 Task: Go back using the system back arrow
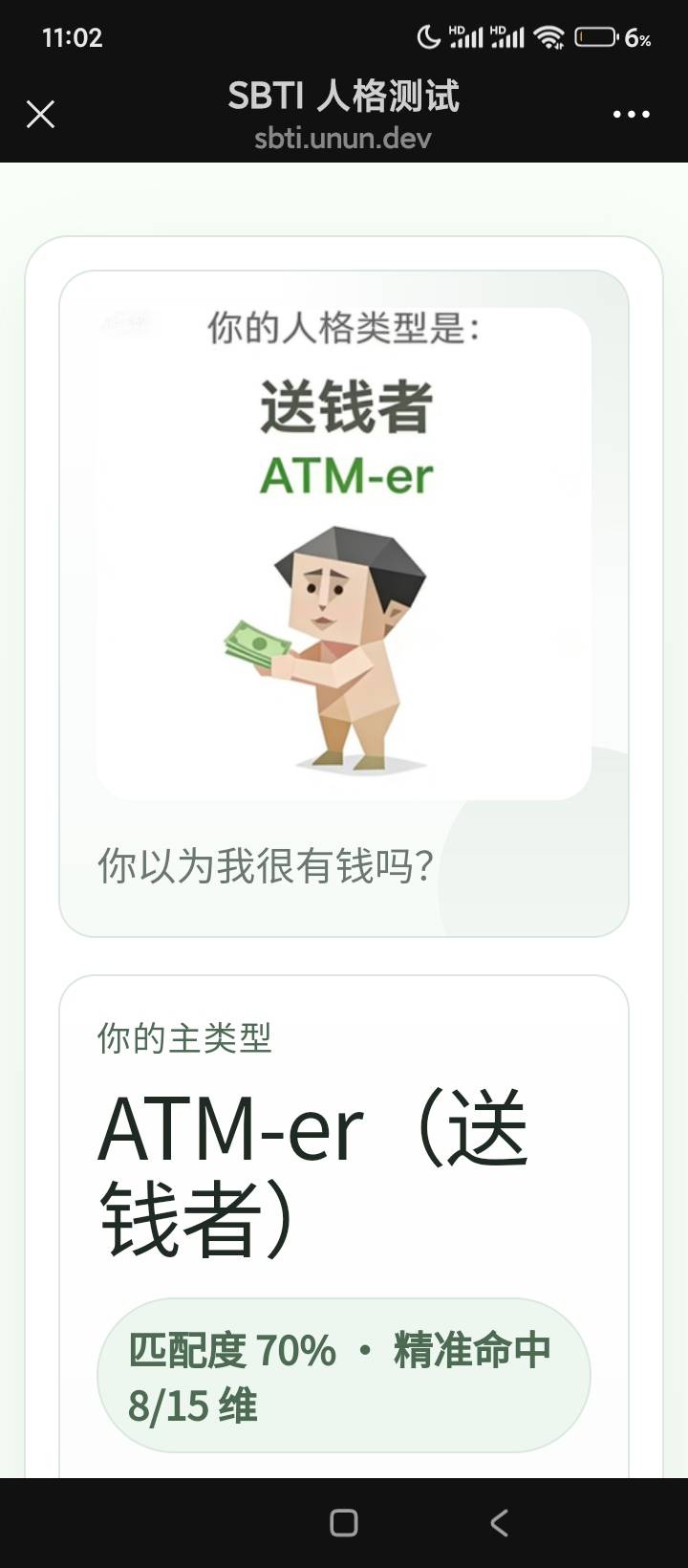[x=499, y=1523]
